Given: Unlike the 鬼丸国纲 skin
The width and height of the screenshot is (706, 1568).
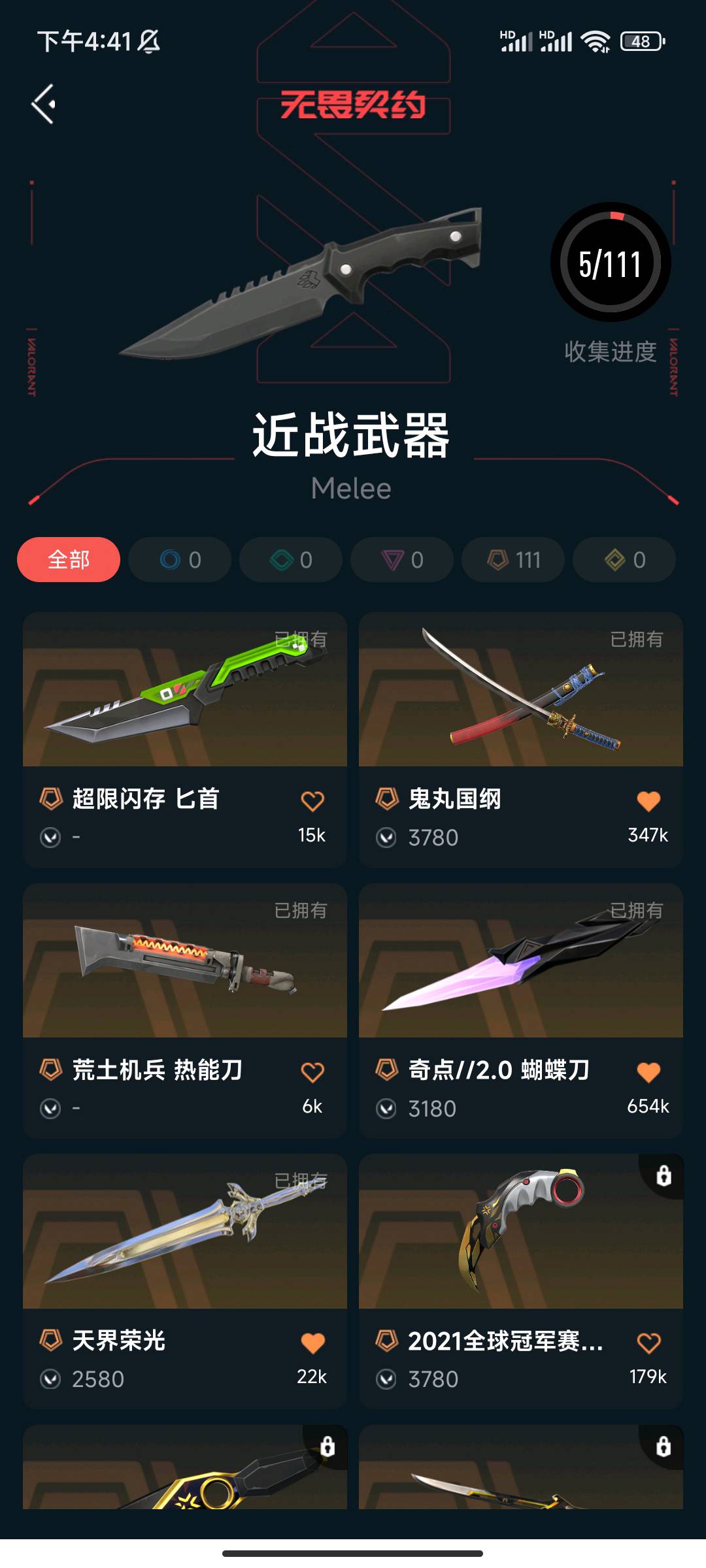Looking at the screenshot, I should point(648,801).
